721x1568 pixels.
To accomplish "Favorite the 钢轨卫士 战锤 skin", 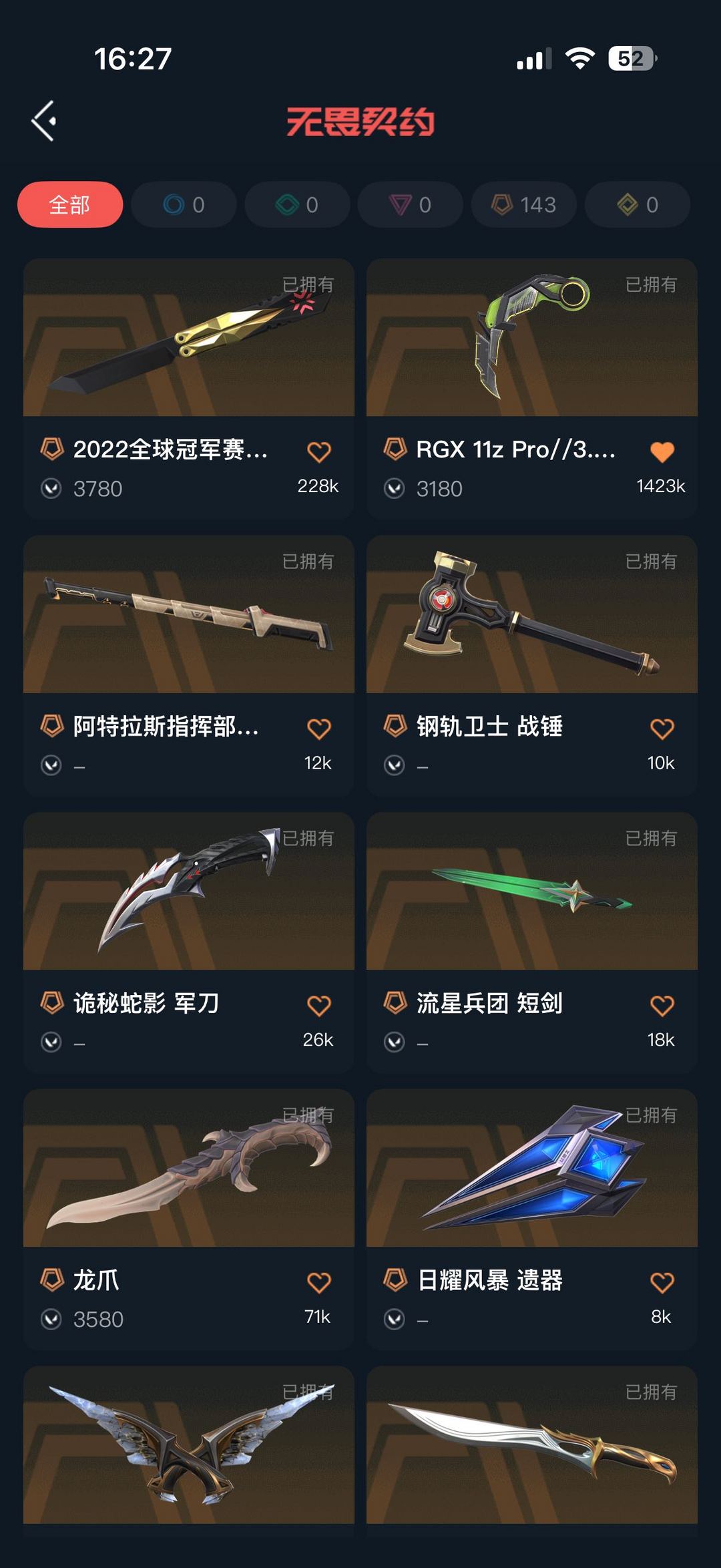I will (x=664, y=729).
